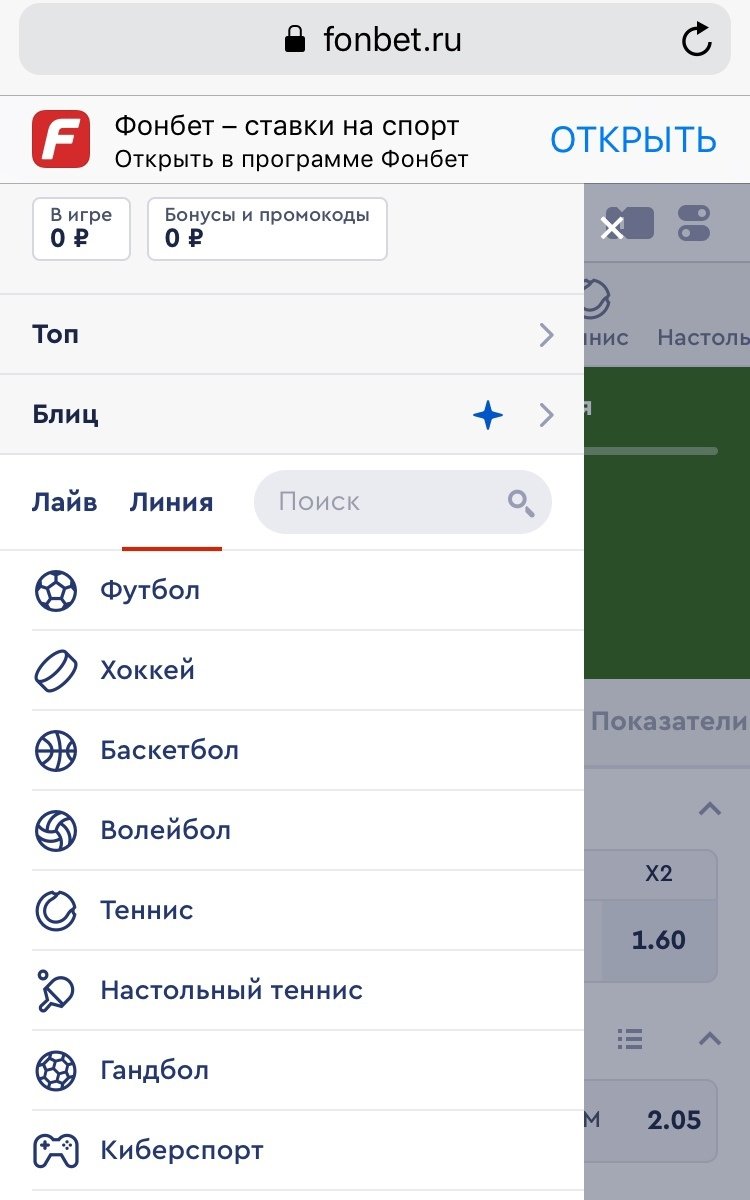Open Настольный теннис category
750x1200 pixels.
231,990
